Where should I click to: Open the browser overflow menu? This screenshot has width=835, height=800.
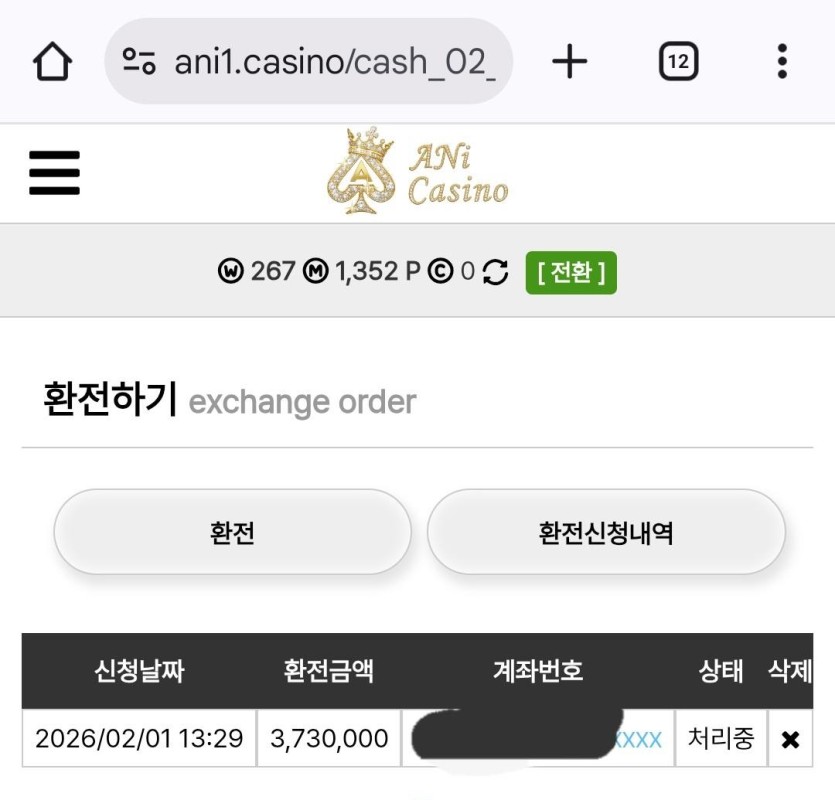(782, 62)
